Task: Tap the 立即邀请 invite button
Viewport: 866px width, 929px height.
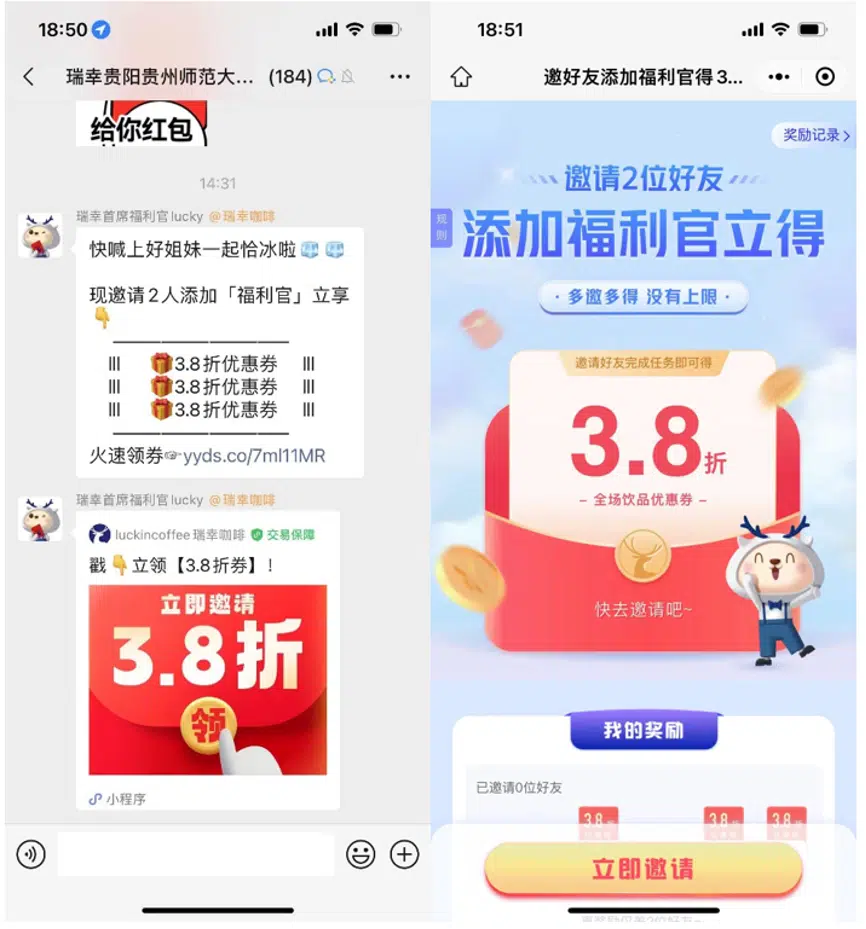Action: [x=643, y=868]
